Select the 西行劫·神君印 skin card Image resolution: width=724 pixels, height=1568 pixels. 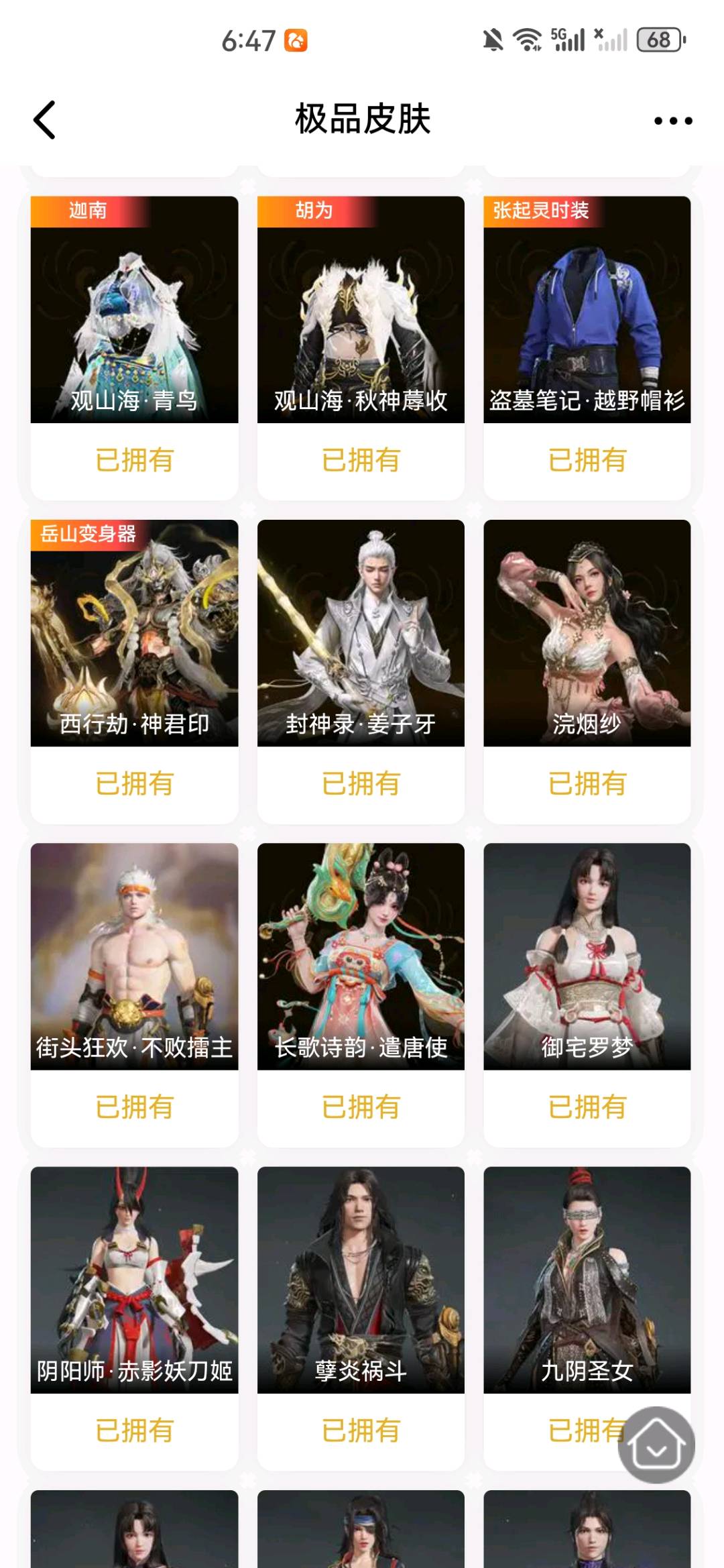pyautogui.click(x=134, y=633)
